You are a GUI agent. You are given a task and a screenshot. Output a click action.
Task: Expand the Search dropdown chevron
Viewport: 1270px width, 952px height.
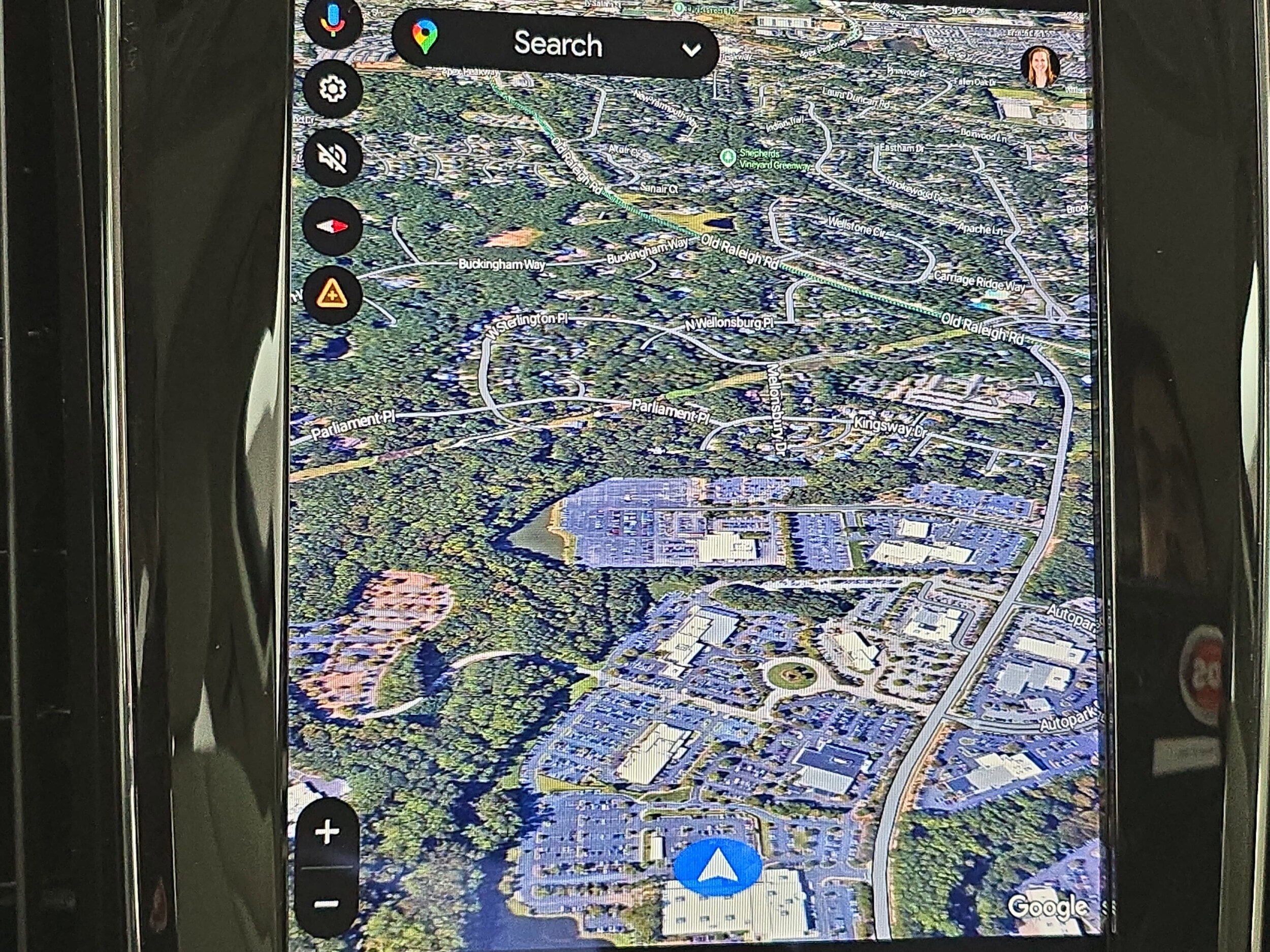(691, 50)
